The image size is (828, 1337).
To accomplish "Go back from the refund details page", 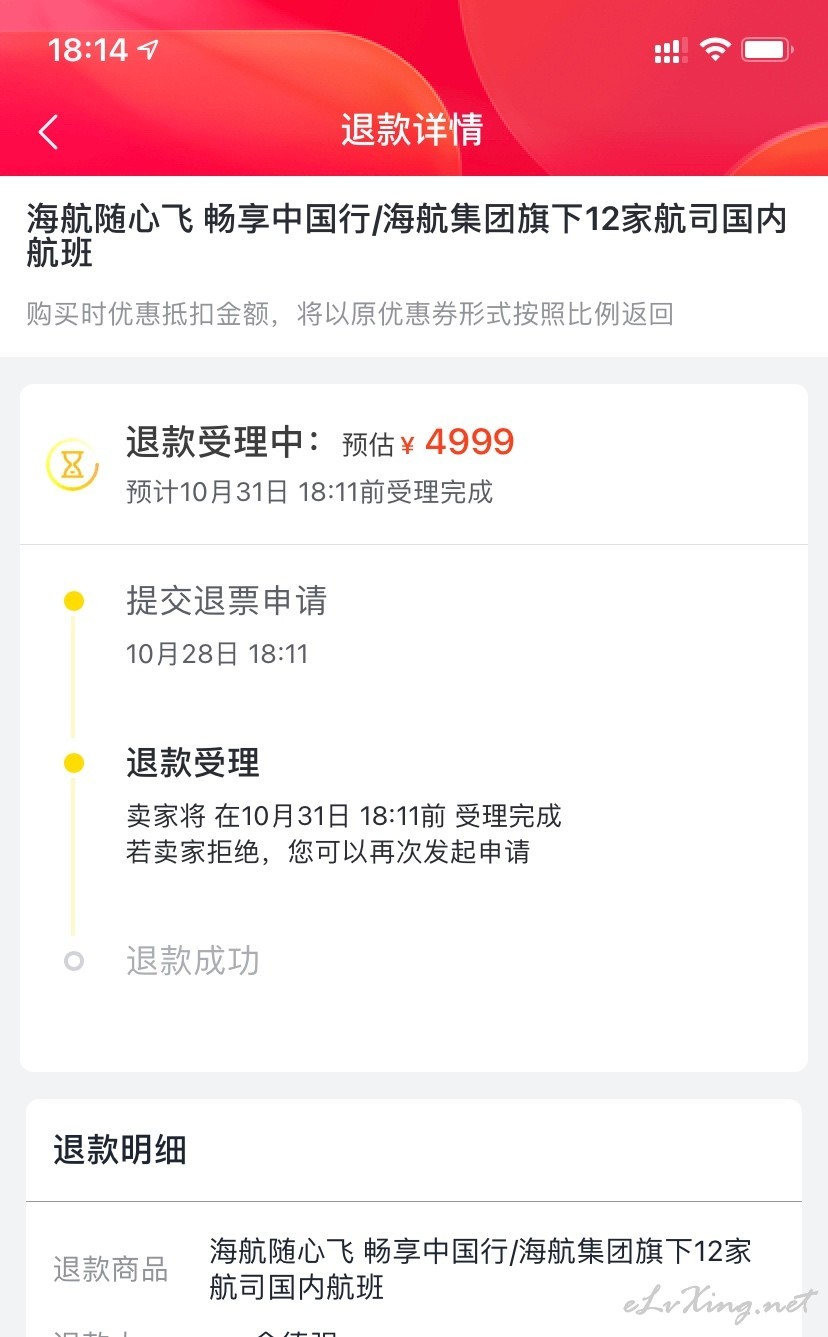I will 48,132.
